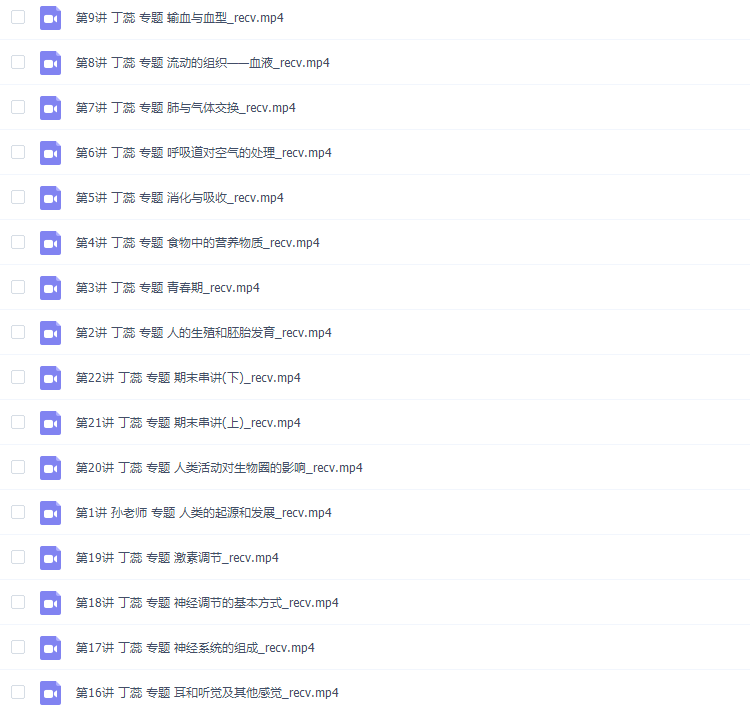Open the 第3讲 青春期 video
Screen dimensions: 750x713
[167, 288]
